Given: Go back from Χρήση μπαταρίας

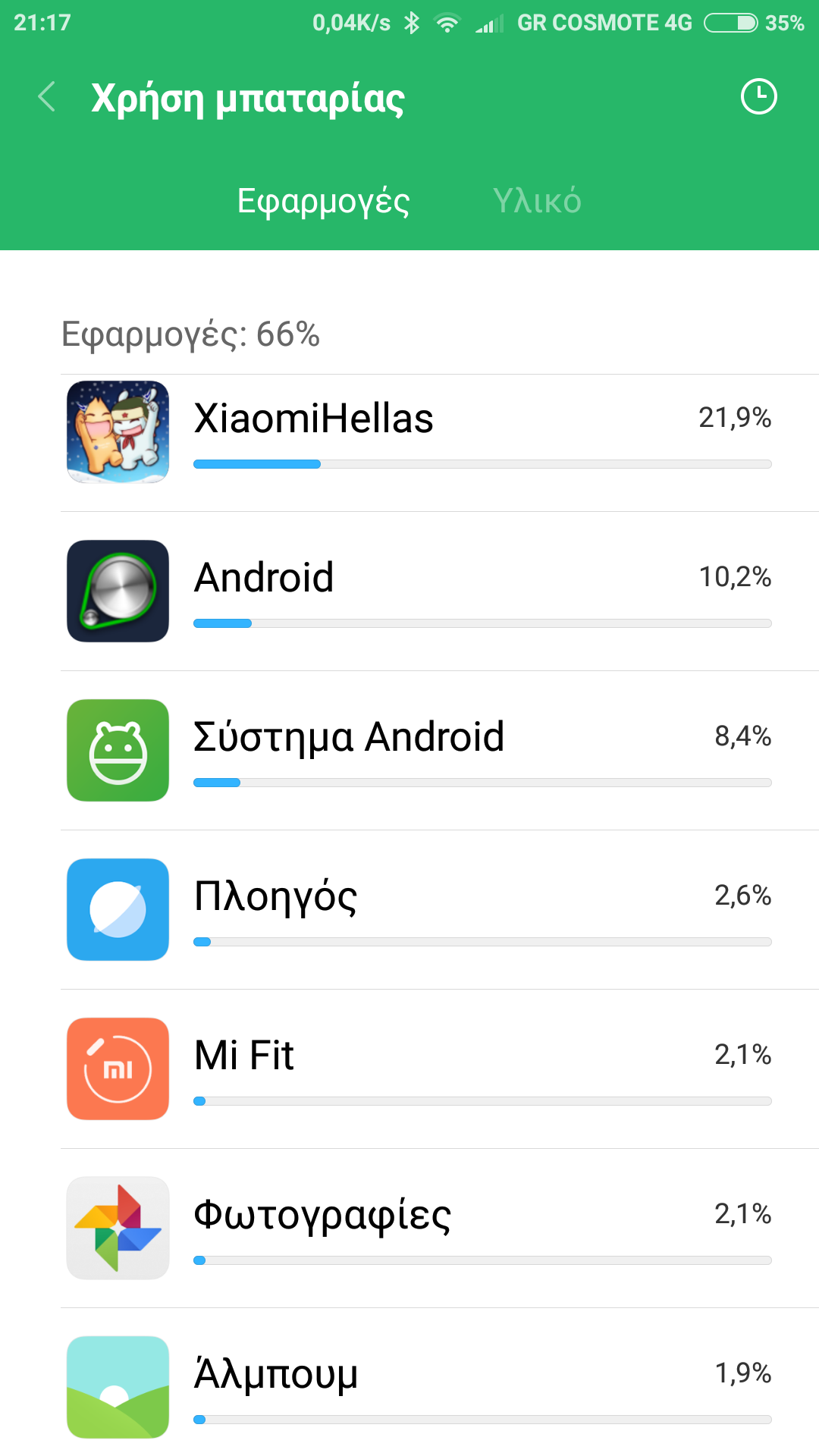Looking at the screenshot, I should [47, 97].
